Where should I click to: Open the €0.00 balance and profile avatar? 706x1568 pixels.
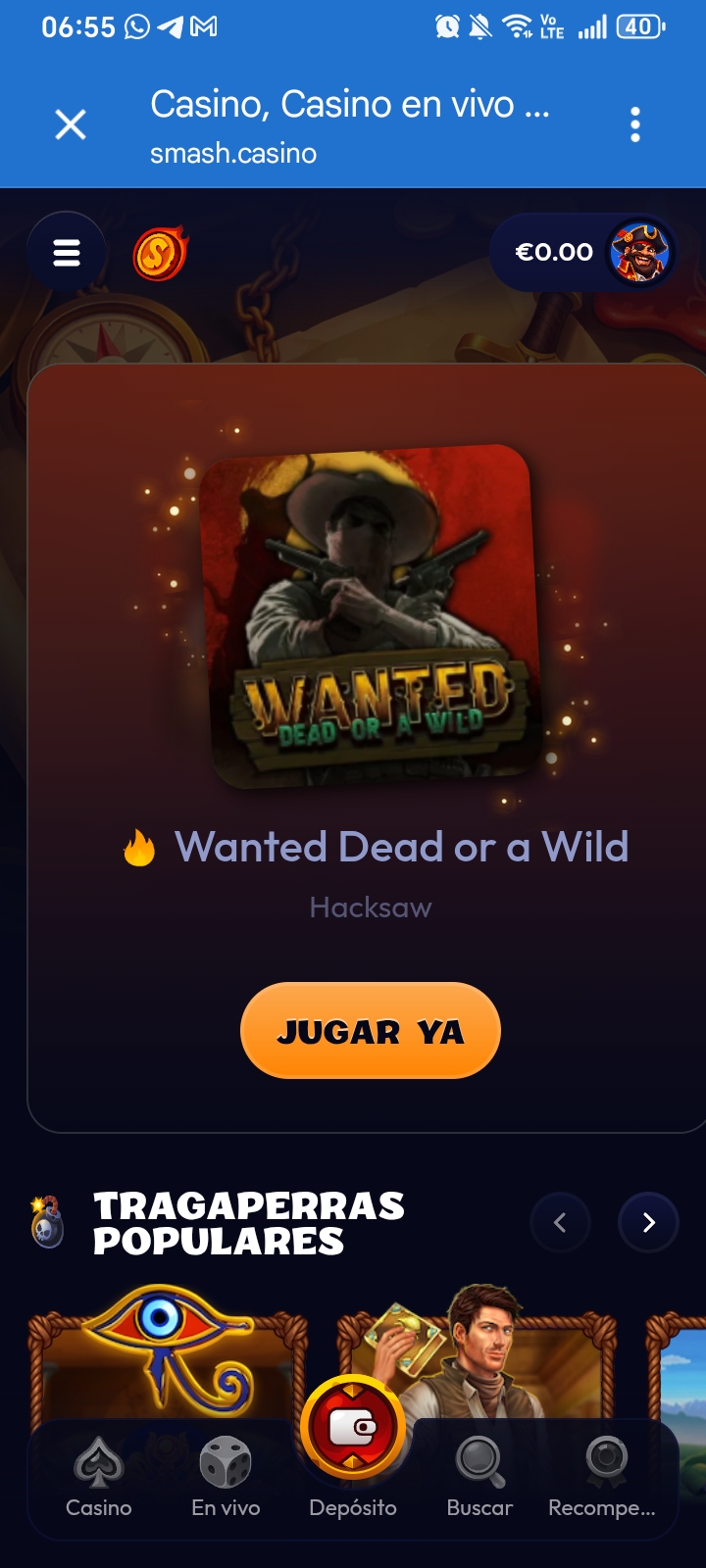pyautogui.click(x=583, y=253)
